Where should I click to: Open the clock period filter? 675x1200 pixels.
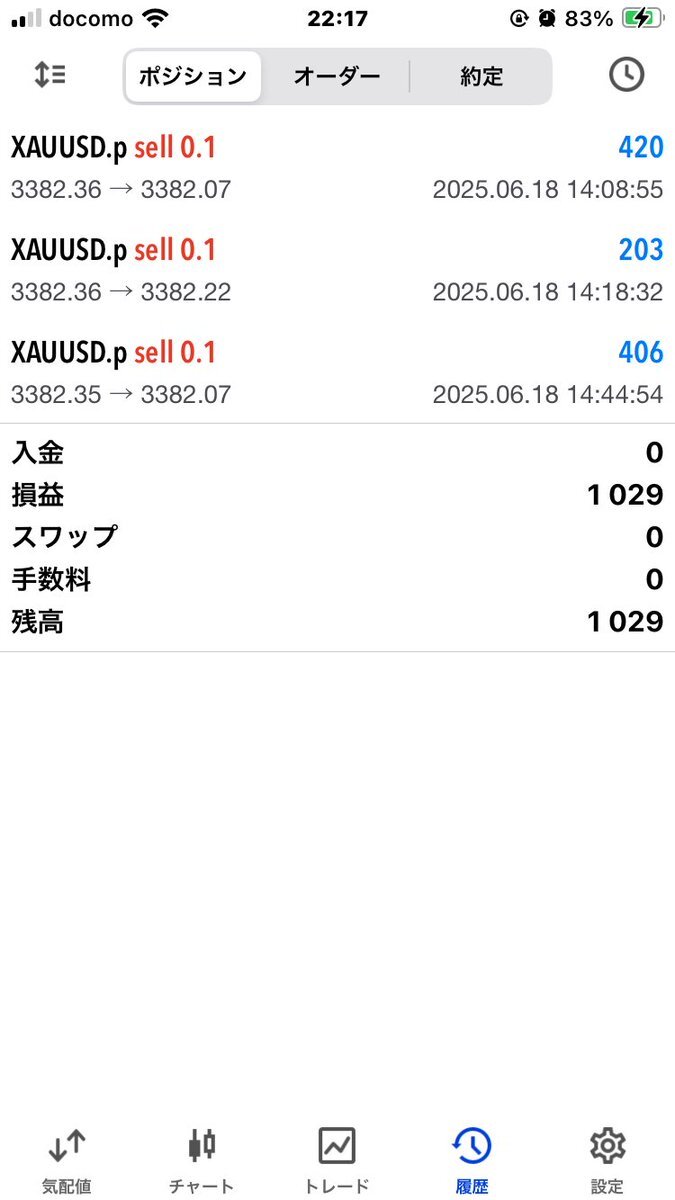(627, 75)
